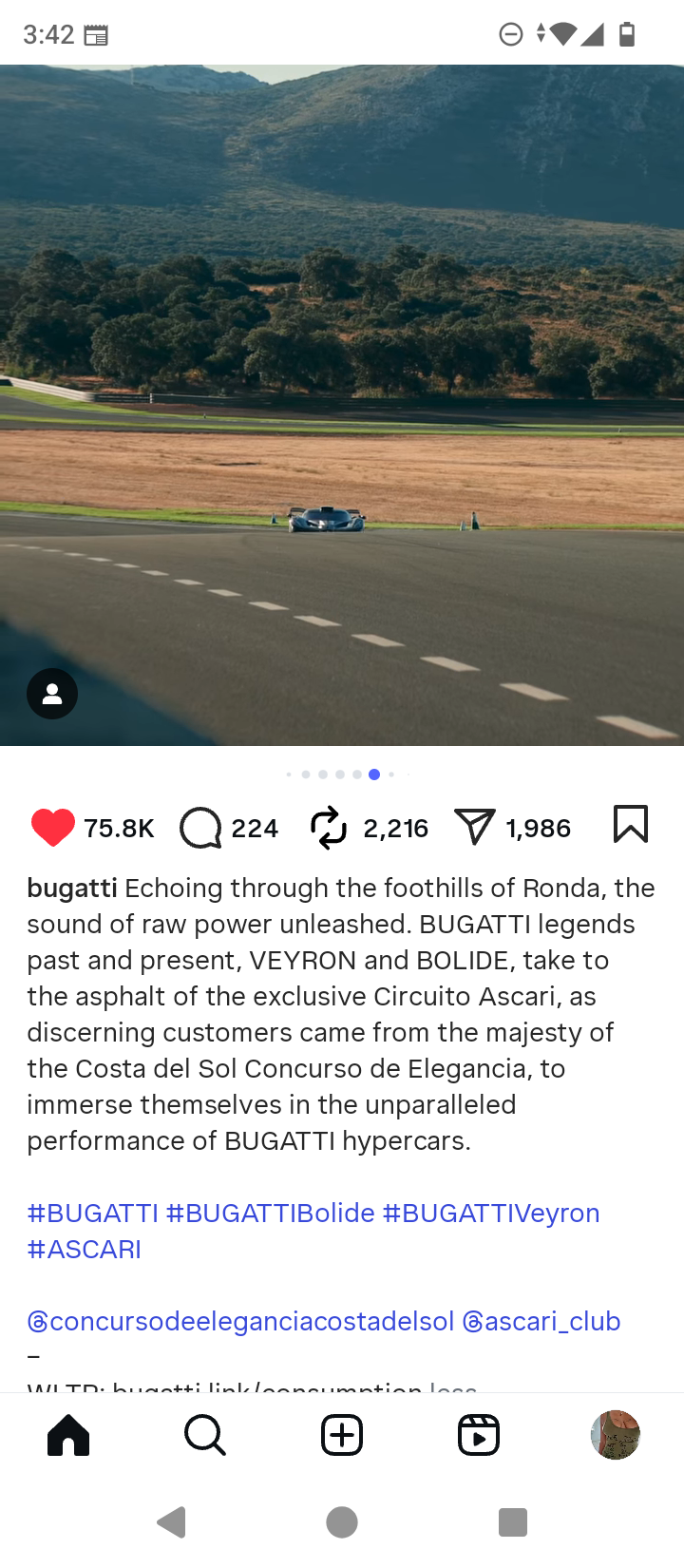Bookmark the bugatti post
The image size is (684, 1568).
630,825
